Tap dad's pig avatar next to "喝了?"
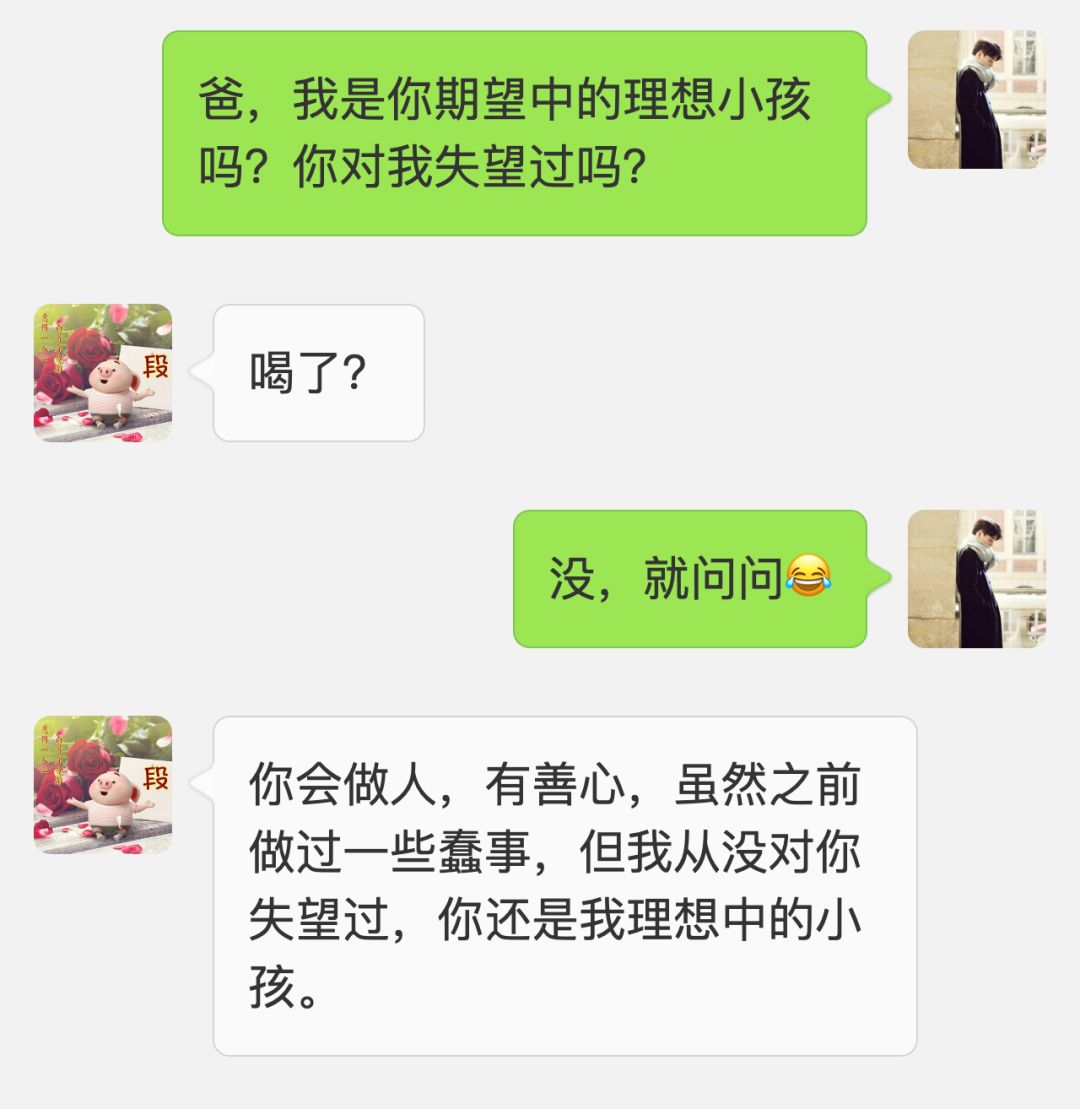The width and height of the screenshot is (1080, 1109). coord(103,373)
